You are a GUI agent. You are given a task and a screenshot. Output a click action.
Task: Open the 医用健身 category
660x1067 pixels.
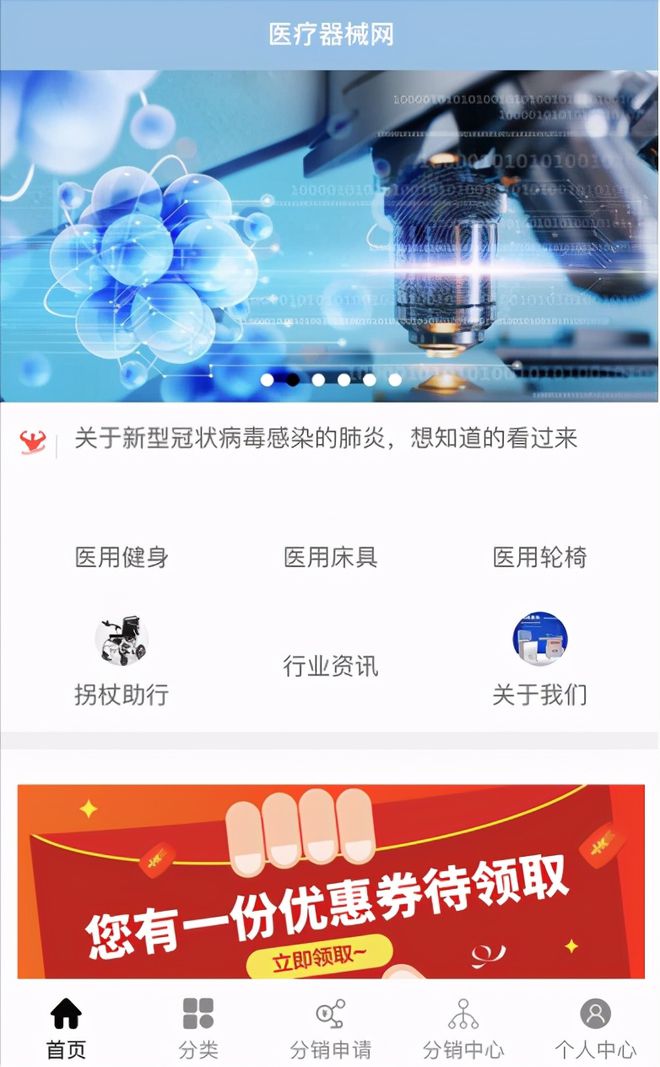click(121, 557)
